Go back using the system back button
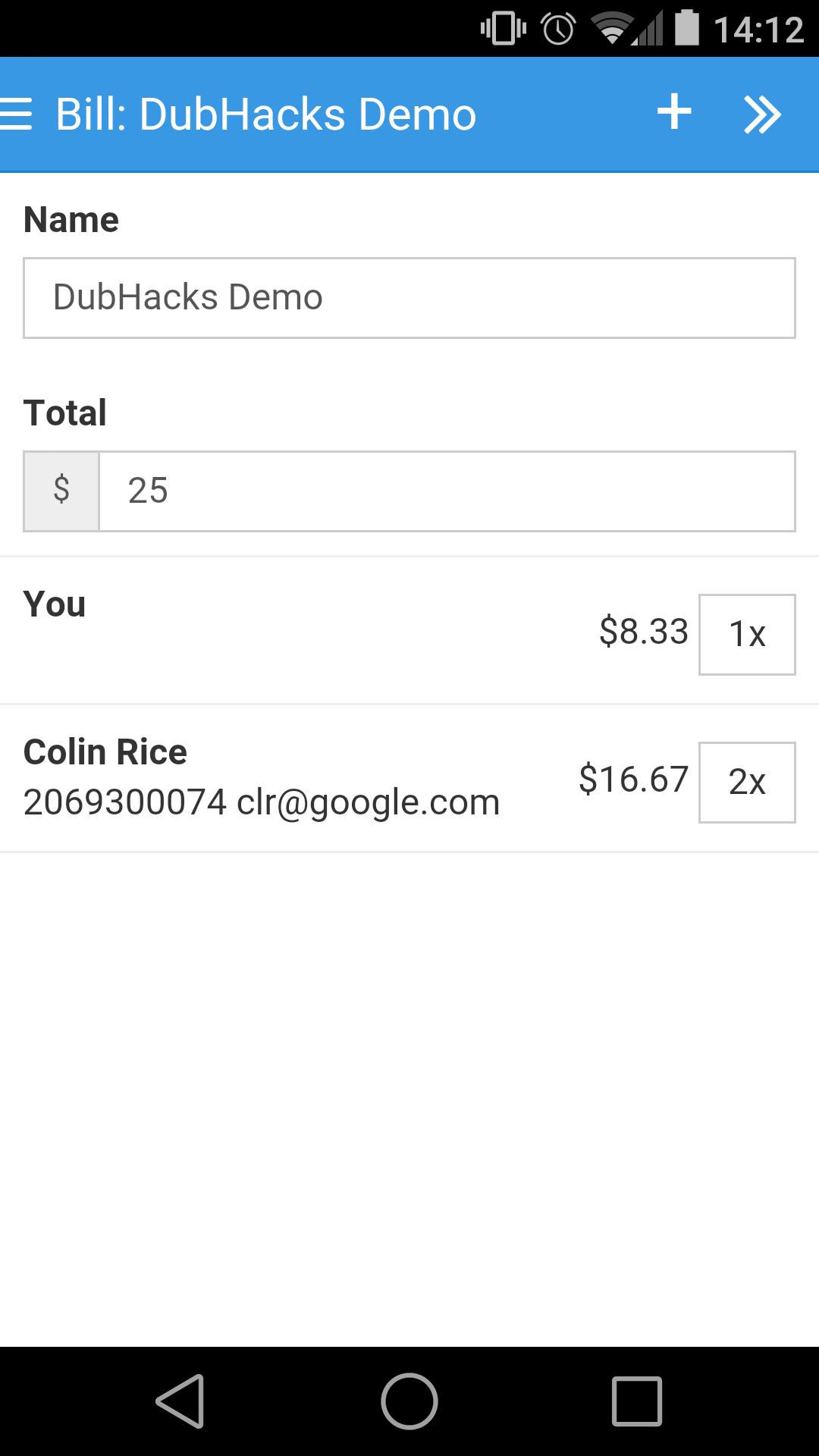 [180, 1401]
